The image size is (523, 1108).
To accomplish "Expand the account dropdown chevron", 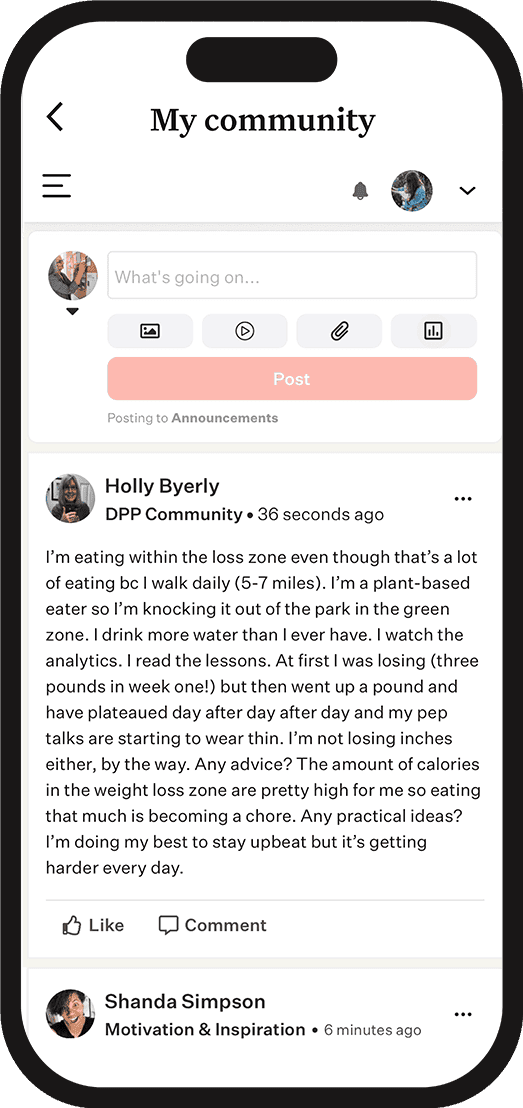I will click(467, 191).
